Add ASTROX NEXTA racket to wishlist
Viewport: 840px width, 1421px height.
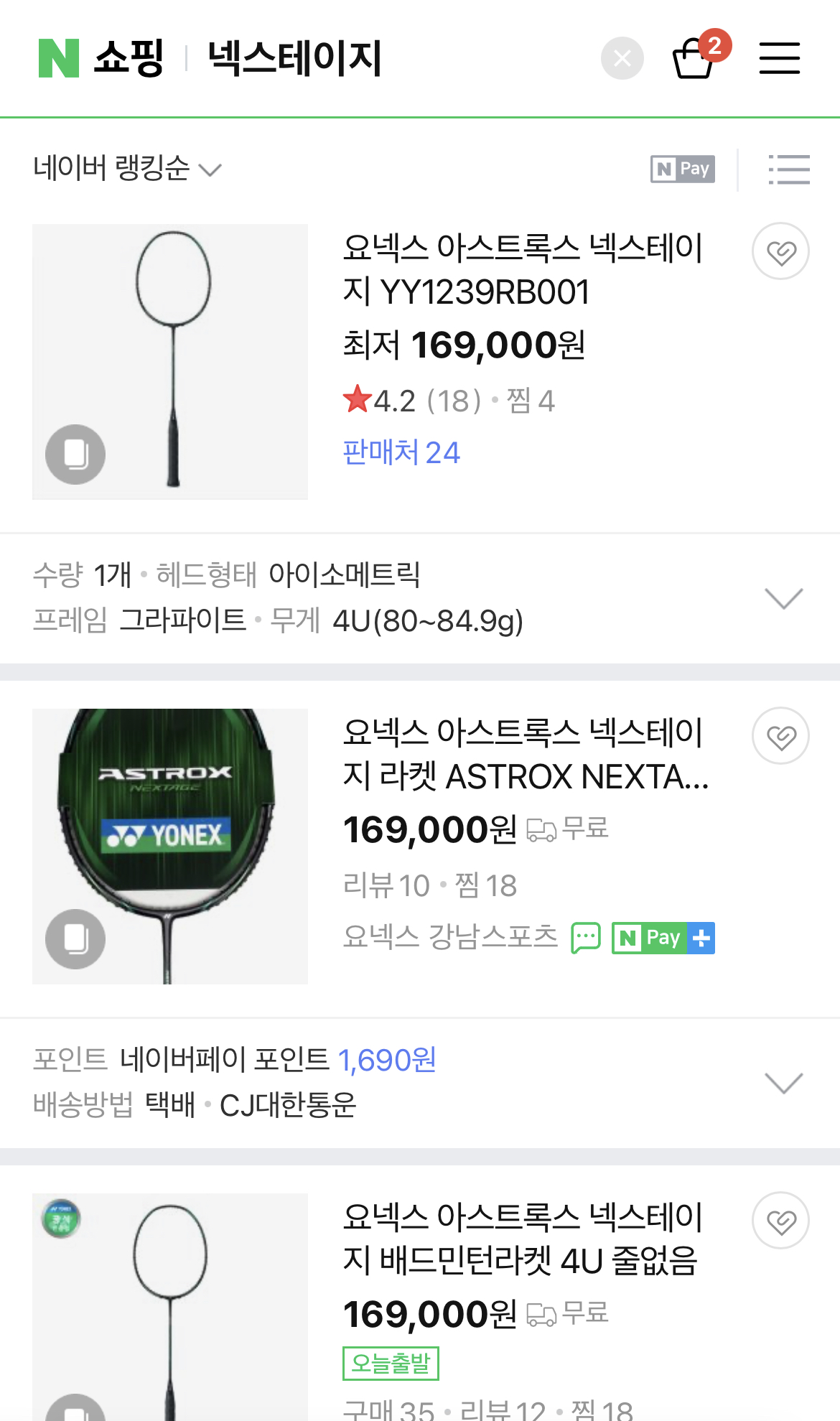780,736
